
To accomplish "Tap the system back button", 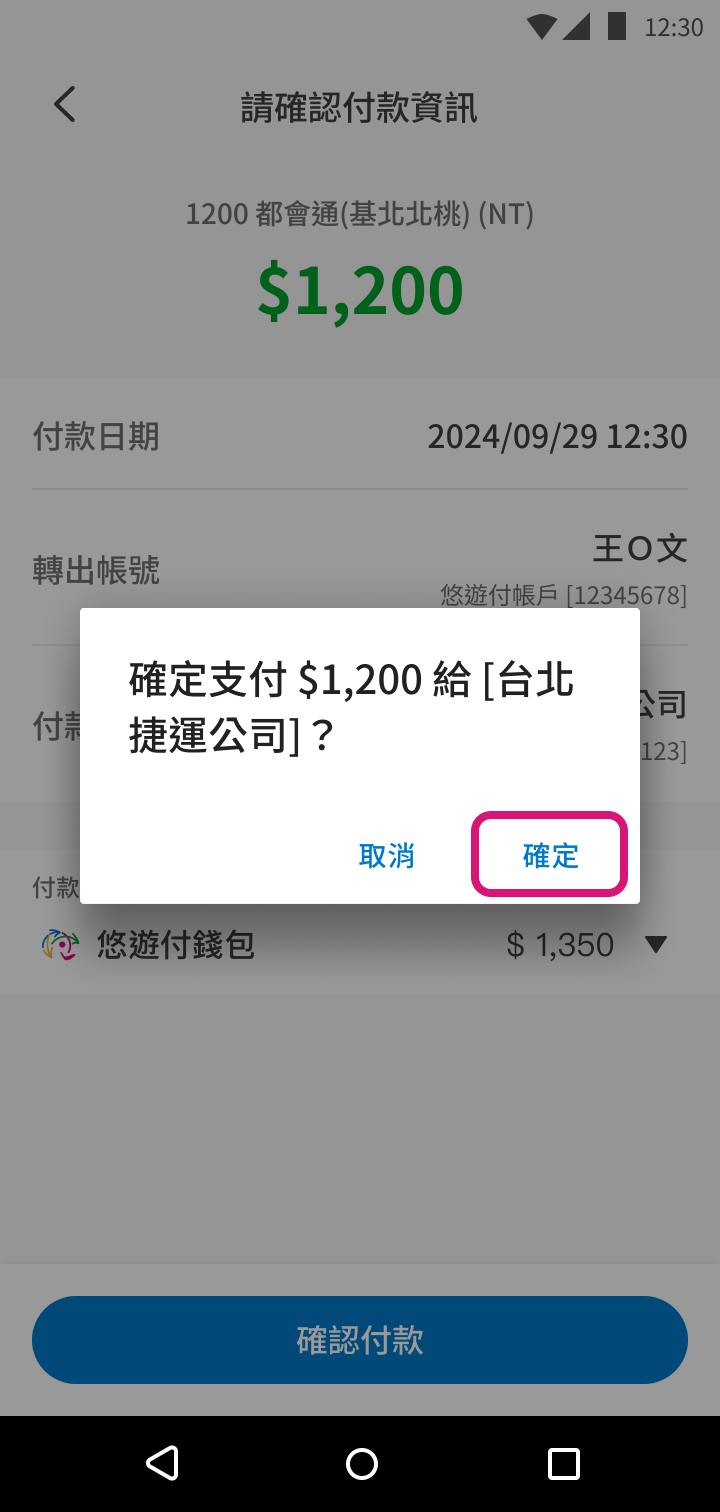I will (x=162, y=1464).
